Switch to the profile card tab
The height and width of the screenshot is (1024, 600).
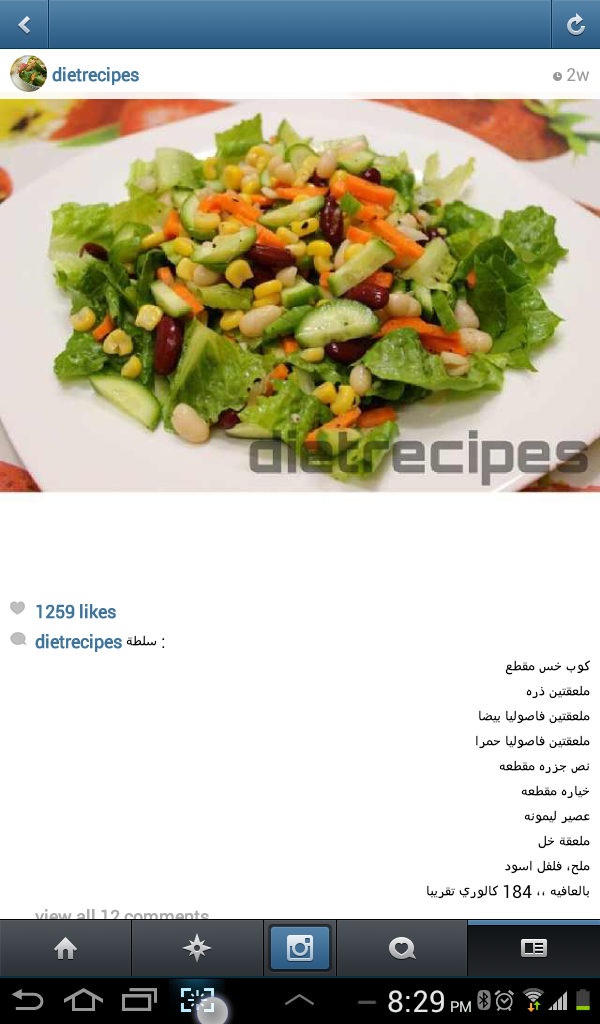534,949
